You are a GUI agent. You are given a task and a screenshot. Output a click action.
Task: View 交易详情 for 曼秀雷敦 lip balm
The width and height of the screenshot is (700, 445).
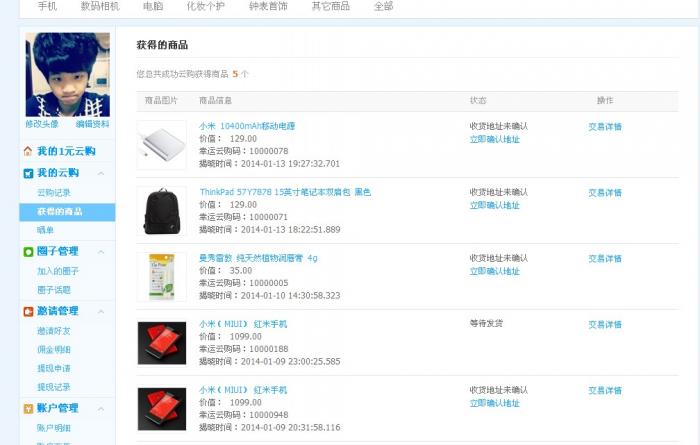pos(605,258)
